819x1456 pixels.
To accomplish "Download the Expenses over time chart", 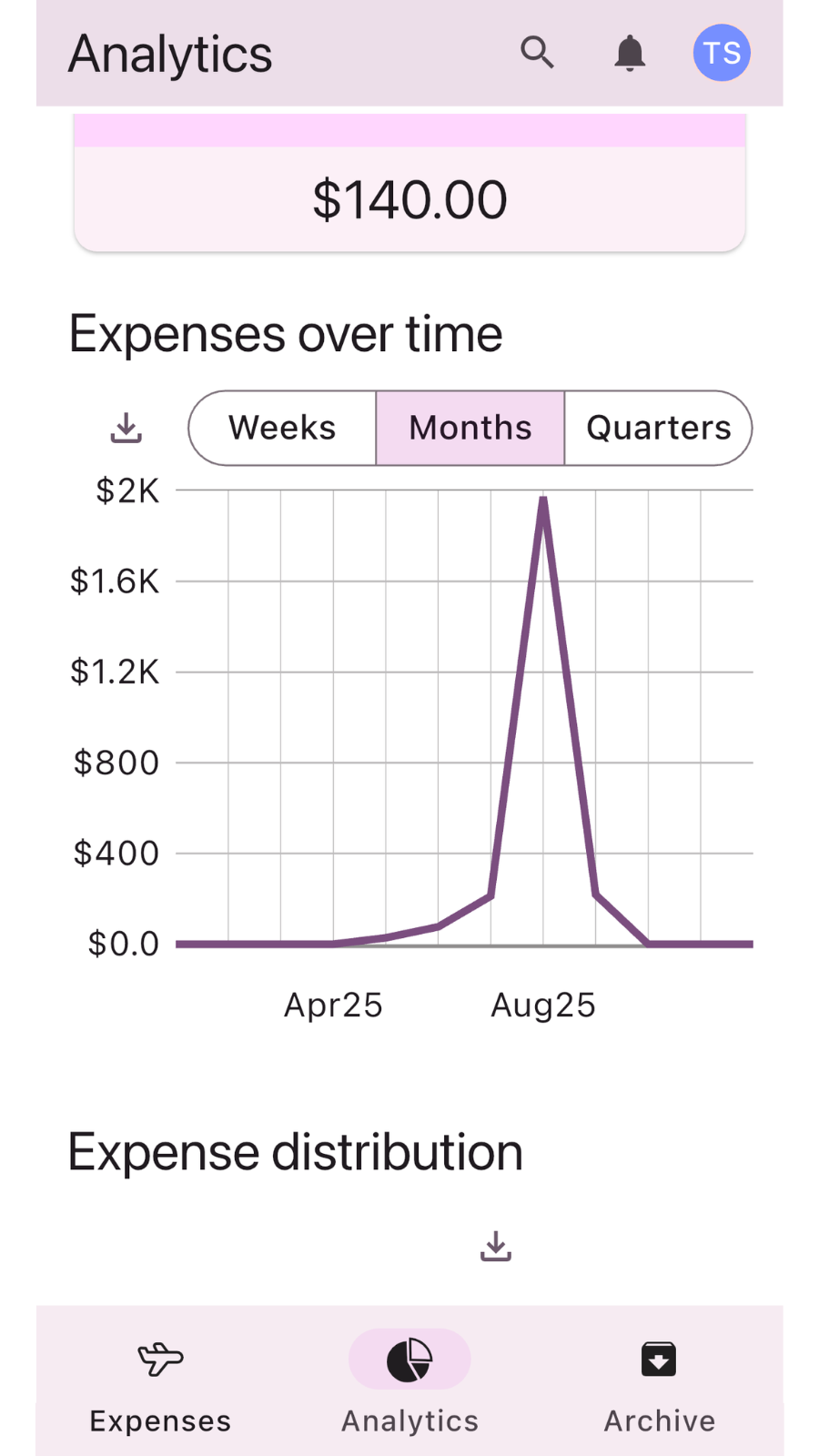I will click(126, 428).
